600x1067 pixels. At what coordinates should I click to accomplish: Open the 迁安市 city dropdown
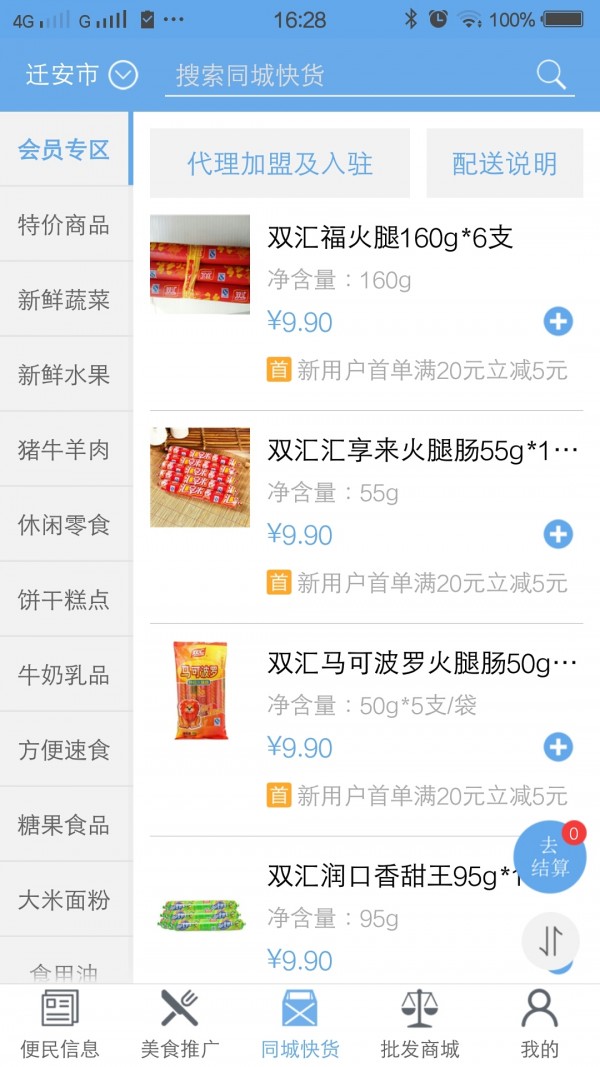pos(81,75)
